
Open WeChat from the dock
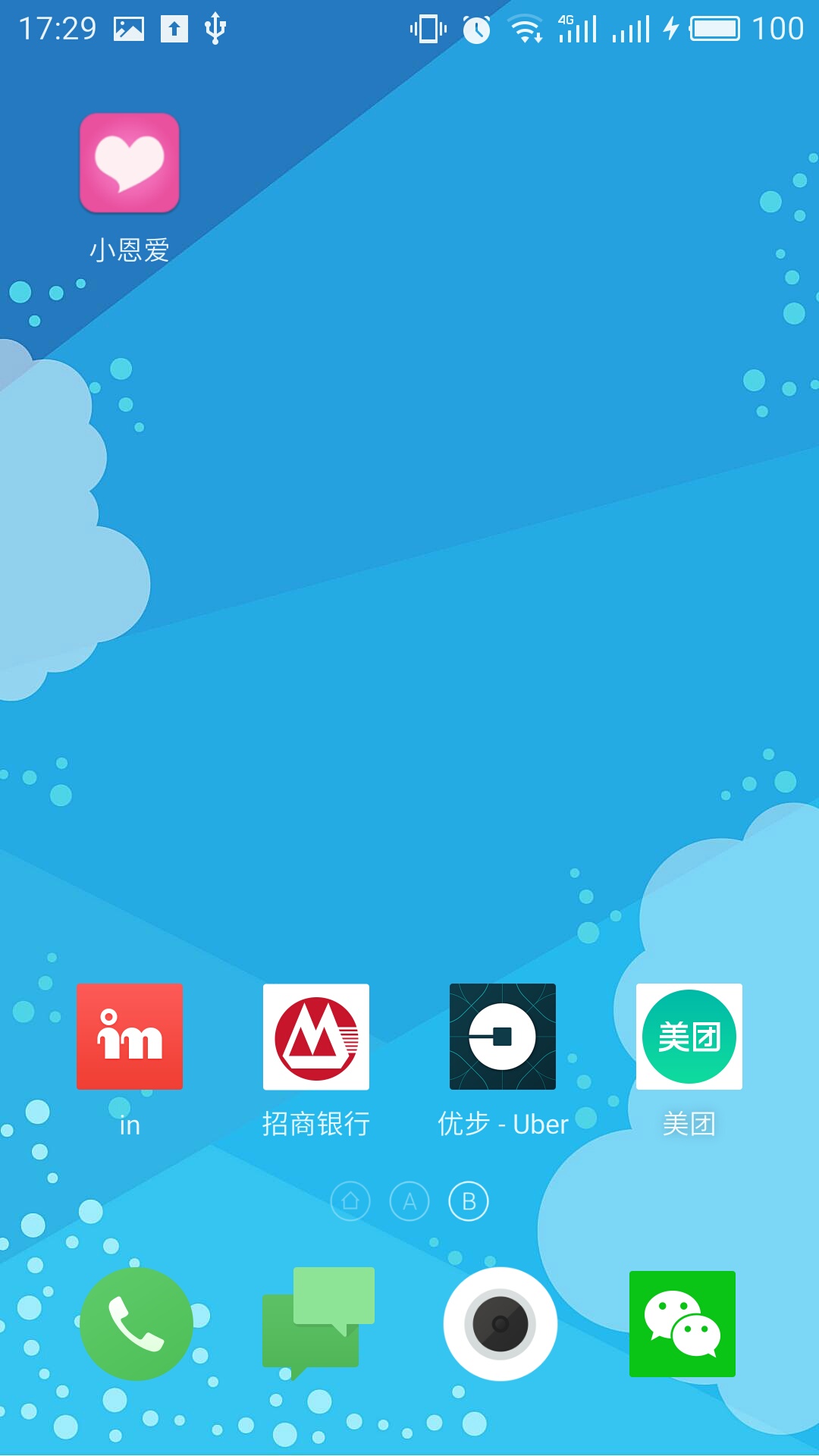tap(682, 1324)
